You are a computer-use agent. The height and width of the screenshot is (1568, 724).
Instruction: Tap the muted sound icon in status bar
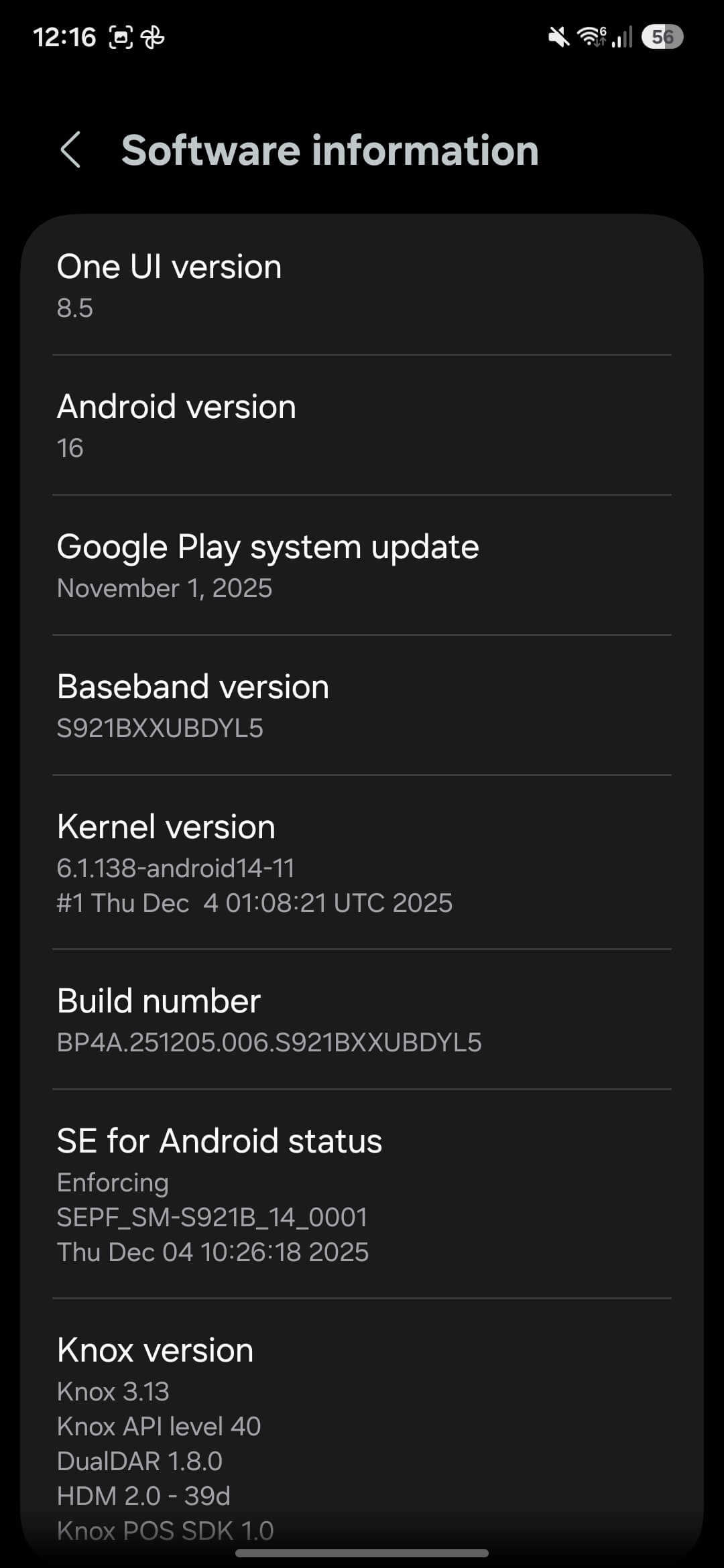click(x=558, y=37)
